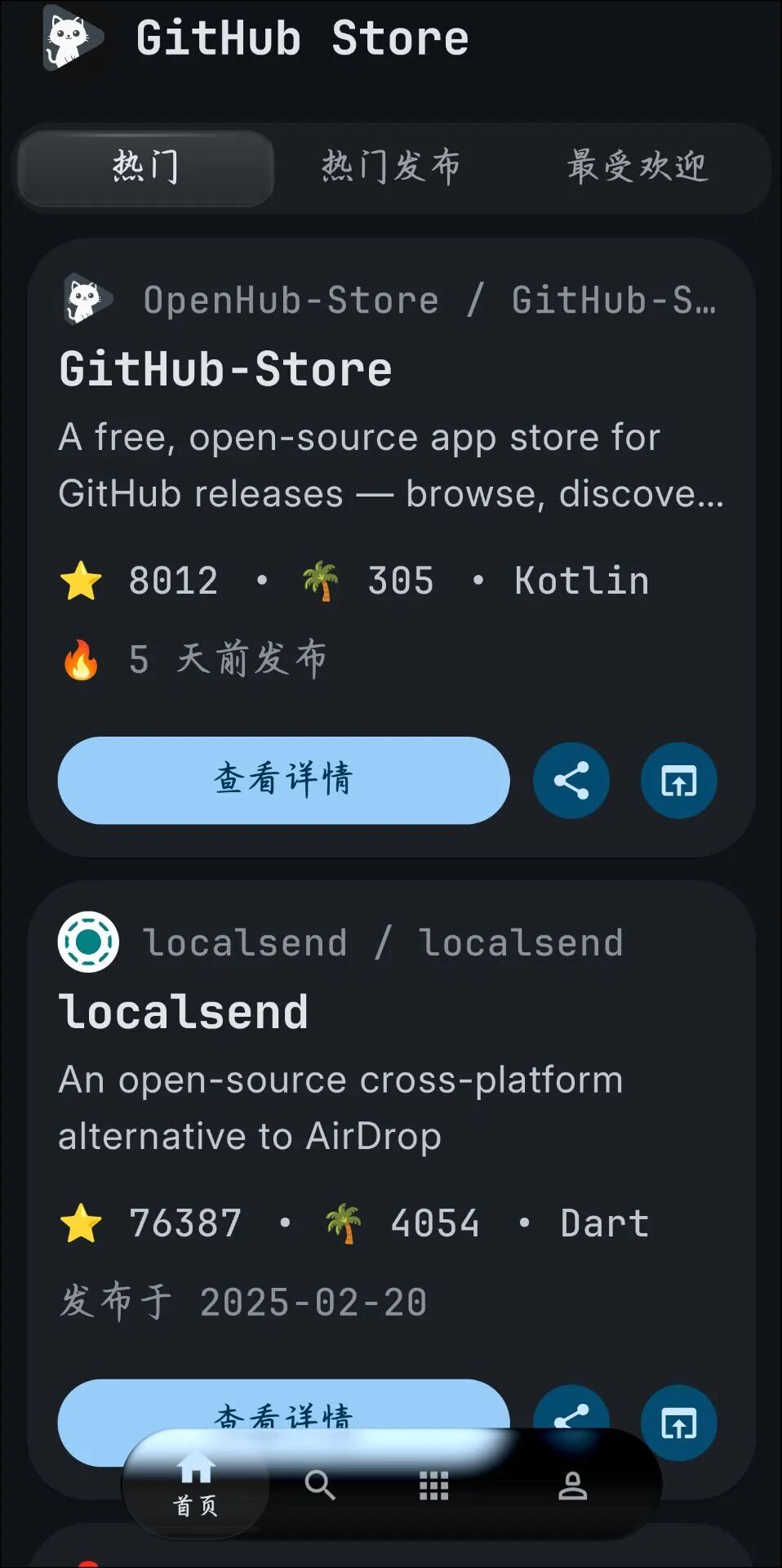The image size is (782, 1568).
Task: Switch to the 热门发布 tab
Action: (390, 167)
